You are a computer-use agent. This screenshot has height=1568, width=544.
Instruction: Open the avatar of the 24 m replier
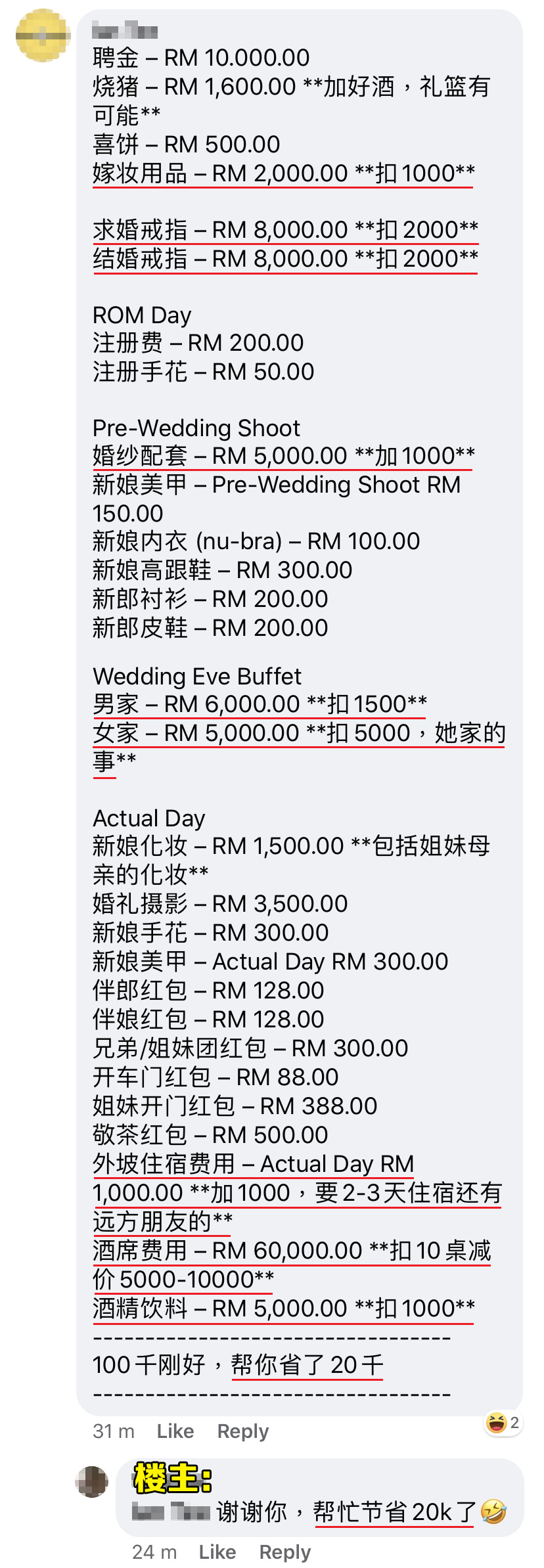point(92,1482)
